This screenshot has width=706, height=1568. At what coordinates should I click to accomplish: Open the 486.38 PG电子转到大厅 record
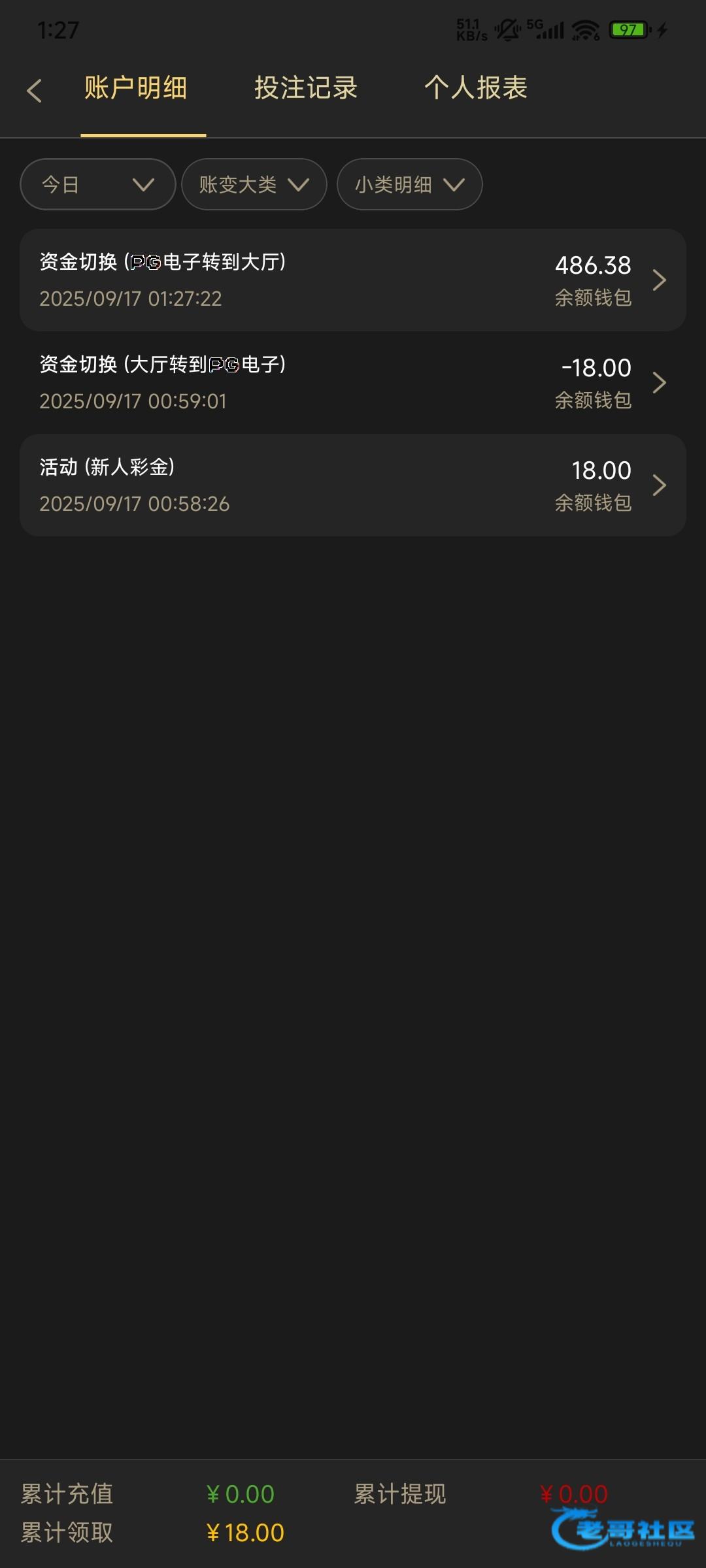click(353, 280)
